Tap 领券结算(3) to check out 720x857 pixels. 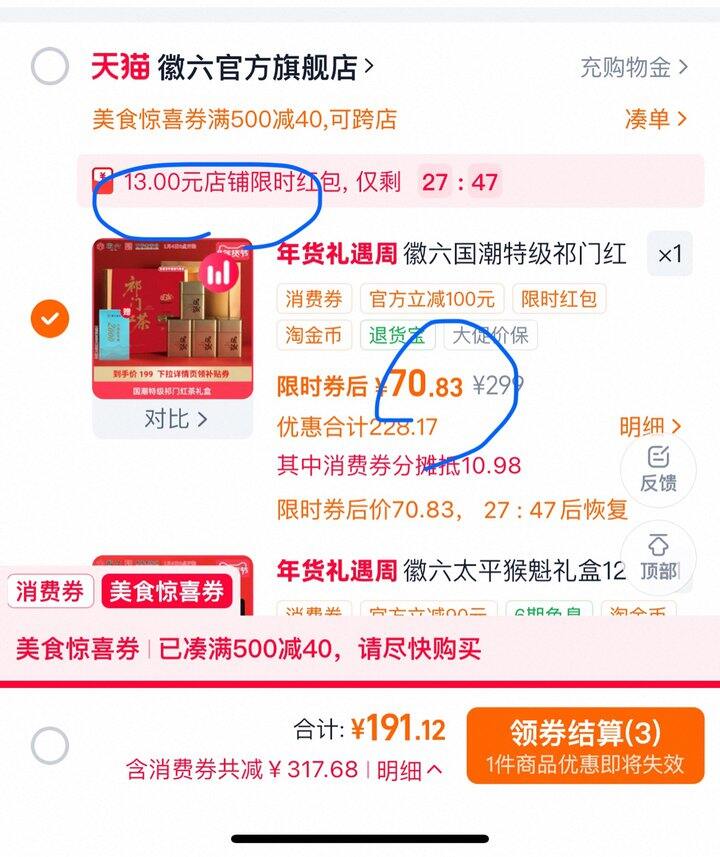585,746
